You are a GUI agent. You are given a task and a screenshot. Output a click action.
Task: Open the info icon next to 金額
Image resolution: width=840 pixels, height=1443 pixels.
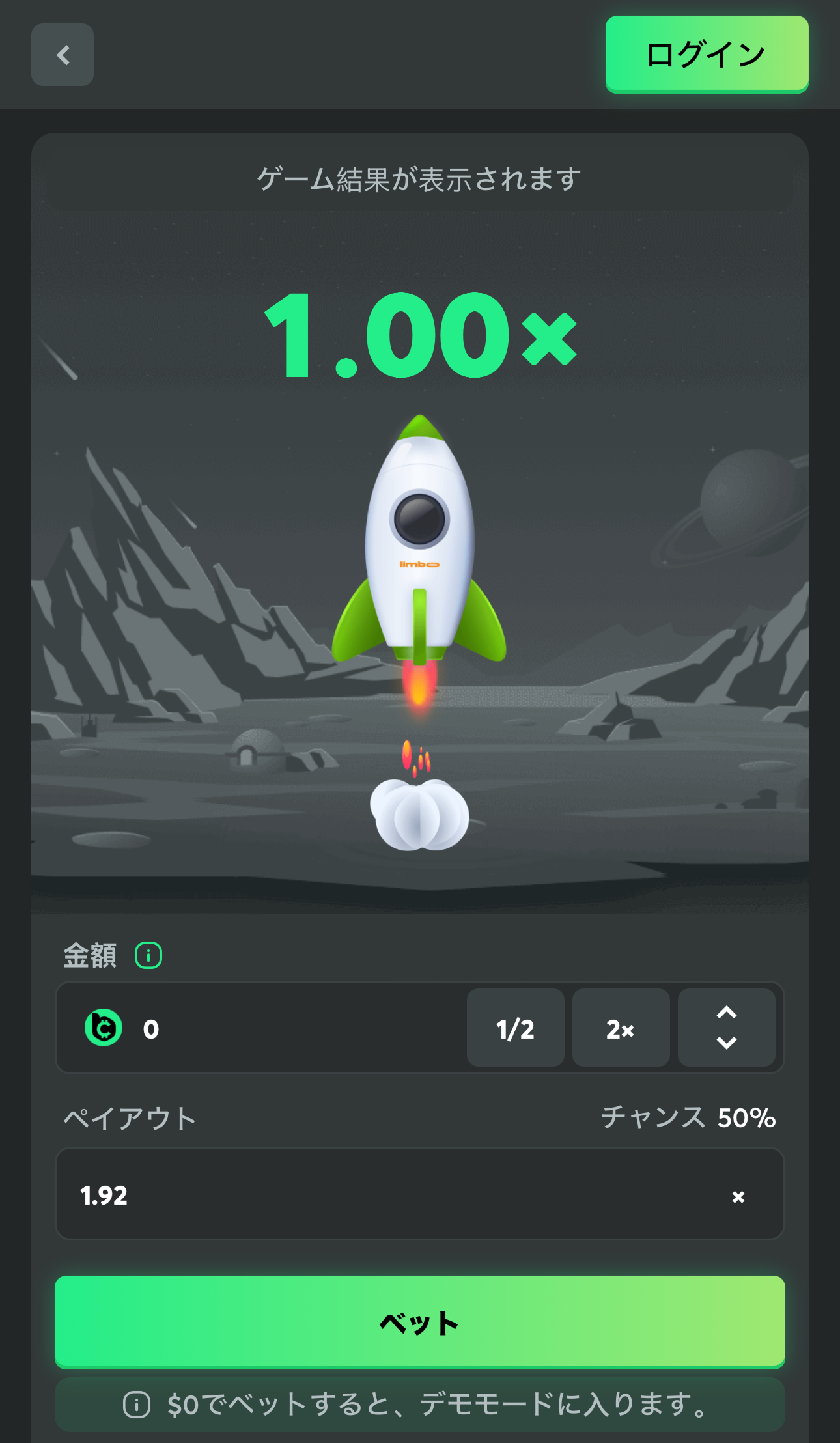click(x=148, y=955)
